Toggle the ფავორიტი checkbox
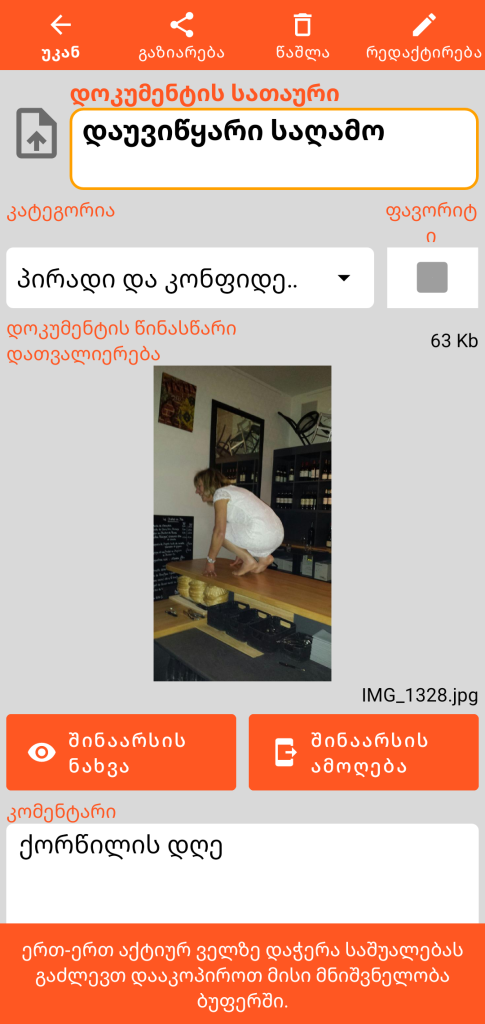This screenshot has width=485, height=1024. (432, 278)
